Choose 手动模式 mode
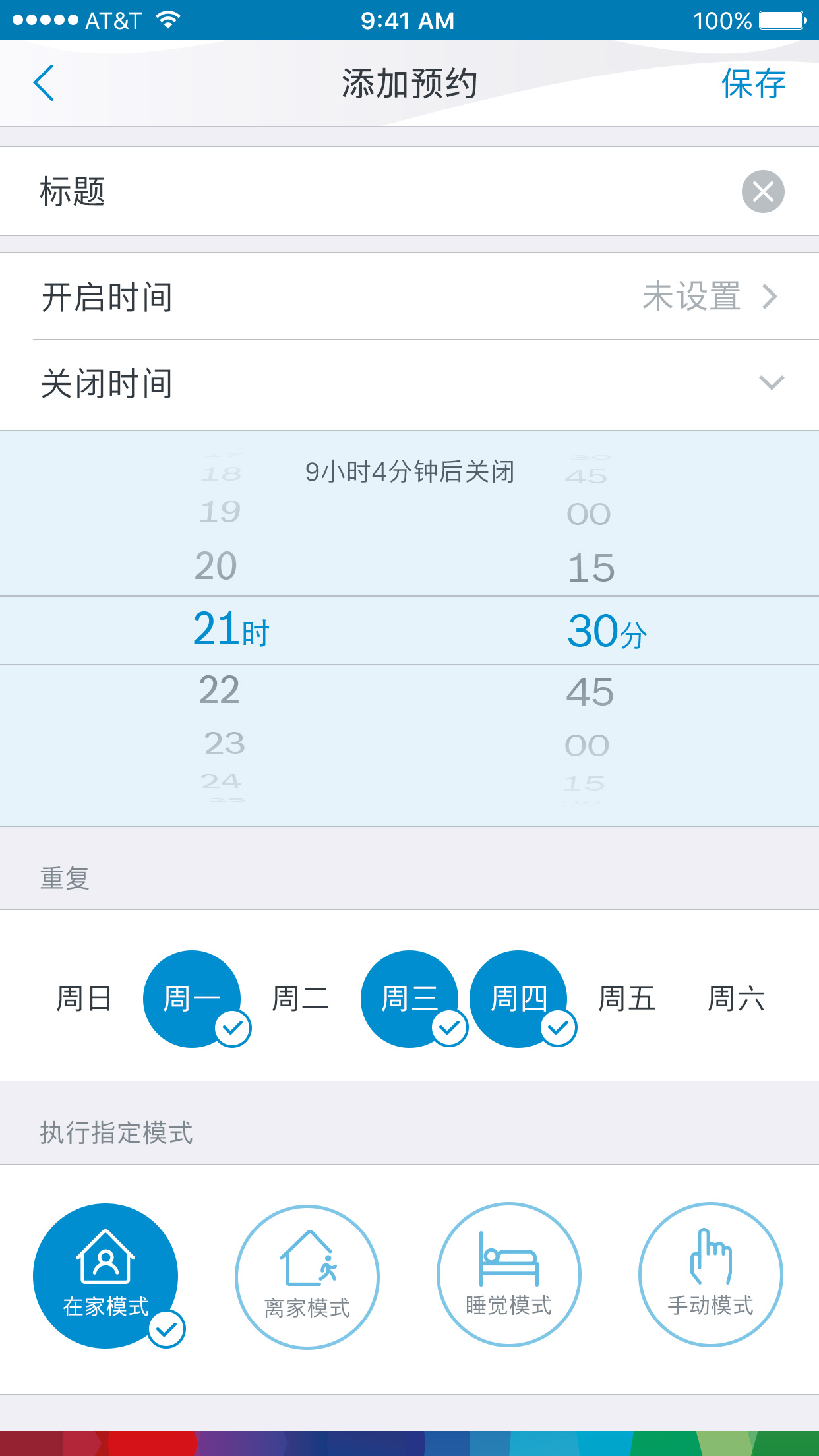The image size is (819, 1456). click(x=711, y=1275)
